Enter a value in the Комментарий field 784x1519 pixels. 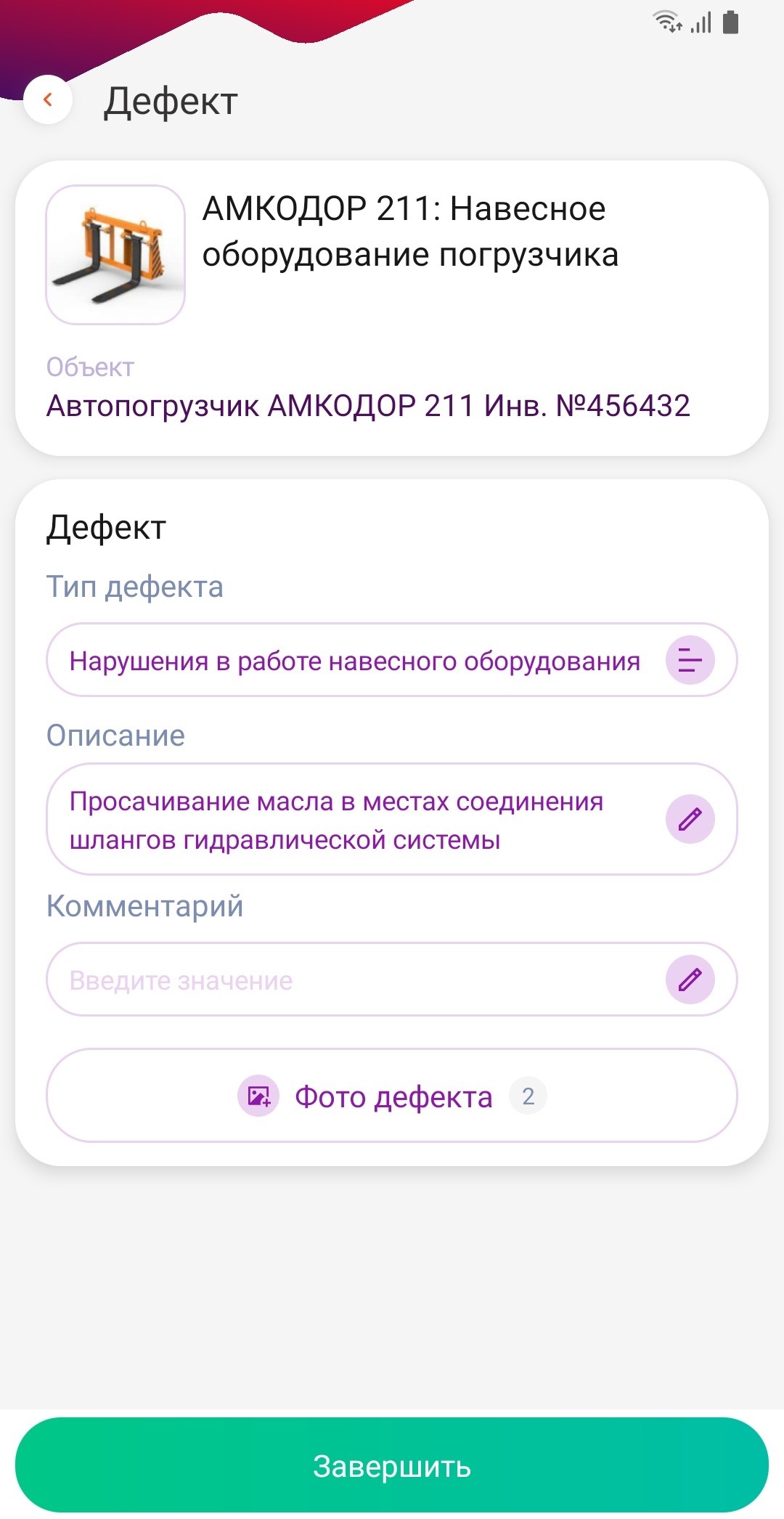coord(392,980)
